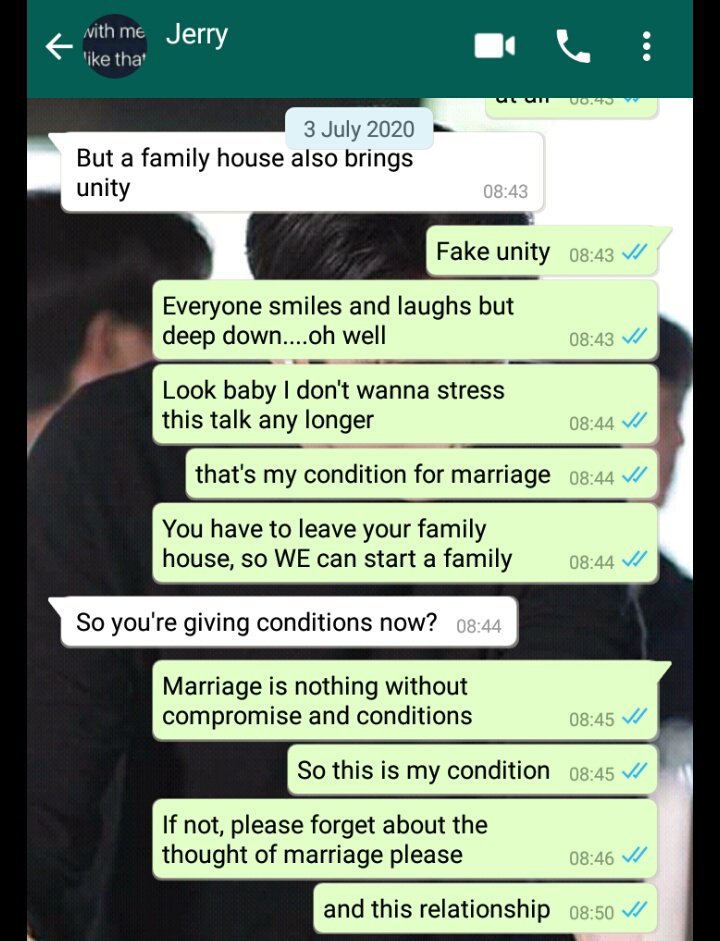
Task: Open Jerry's contact info from the name
Action: 197,35
